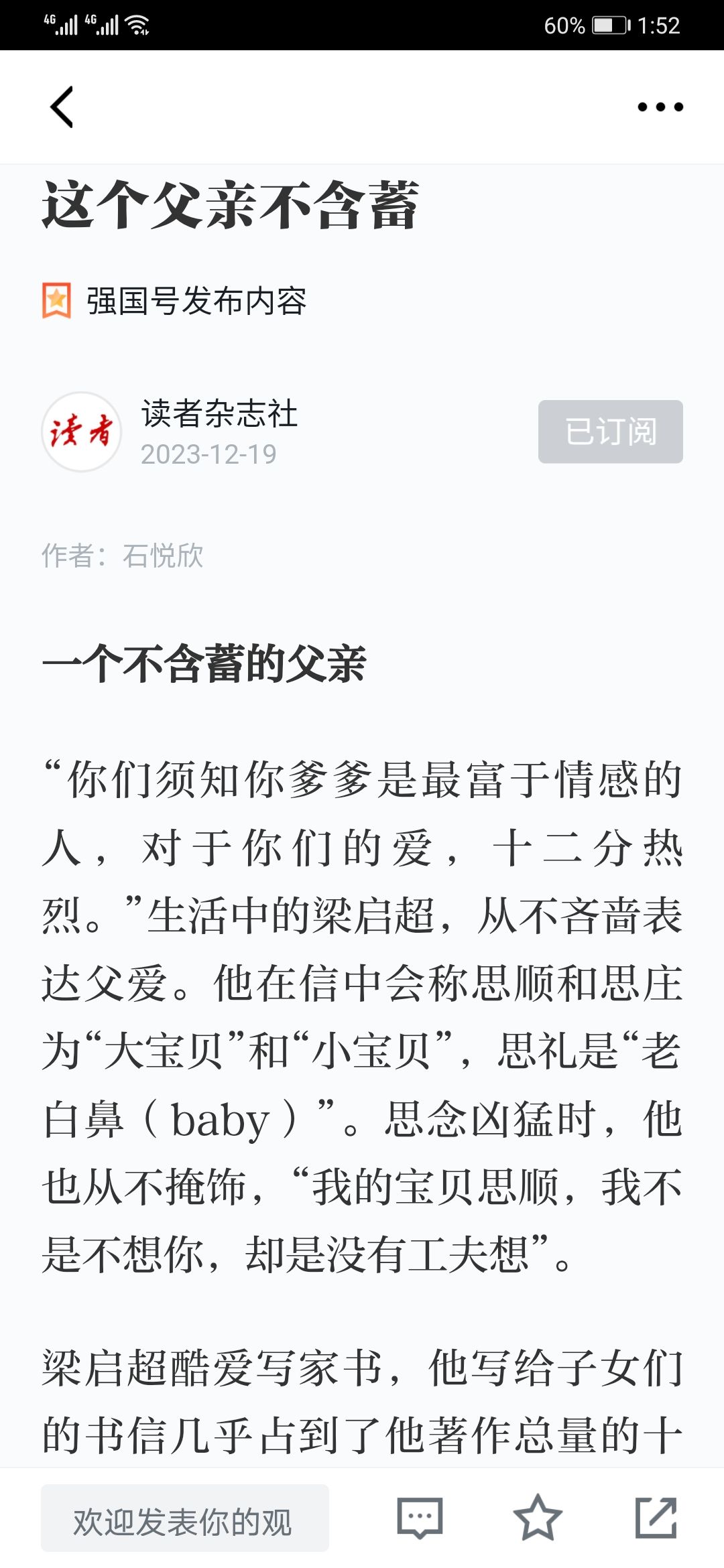The image size is (724, 1568).
Task: Go back using the top-left arrow
Action: click(x=62, y=107)
